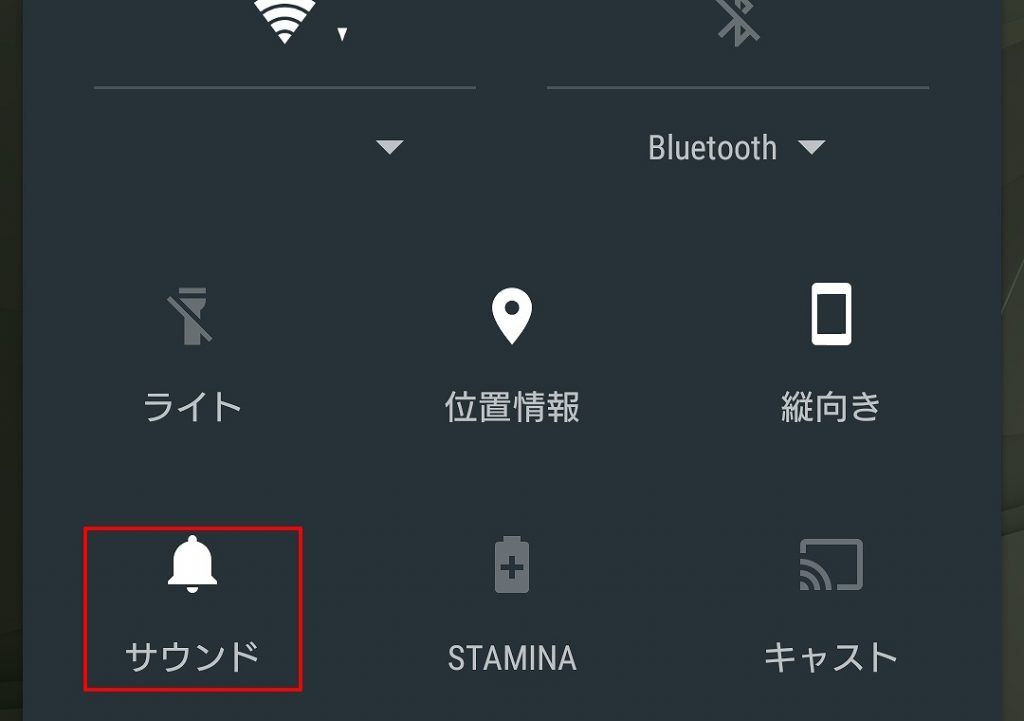This screenshot has height=721, width=1024.
Task: Turn on the ライト flashlight tile
Action: pos(193,316)
